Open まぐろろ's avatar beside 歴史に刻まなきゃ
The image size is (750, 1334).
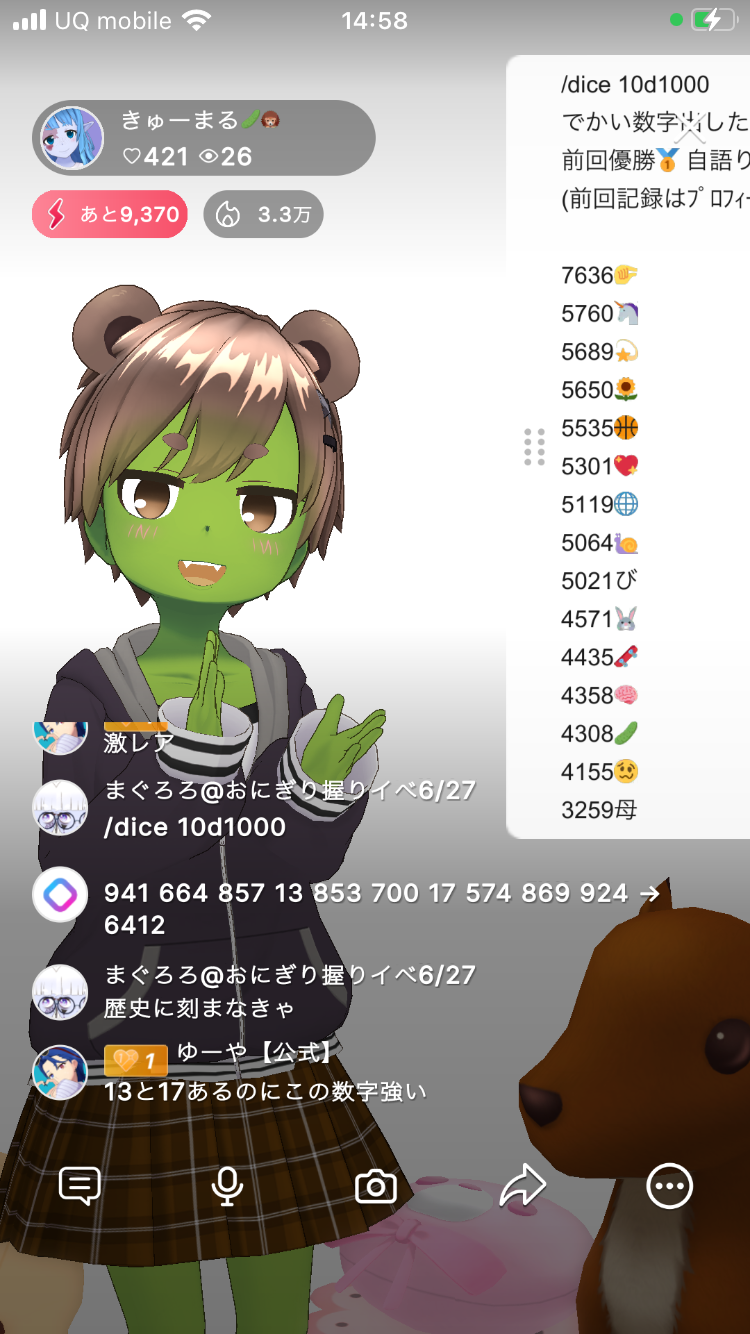(60, 991)
